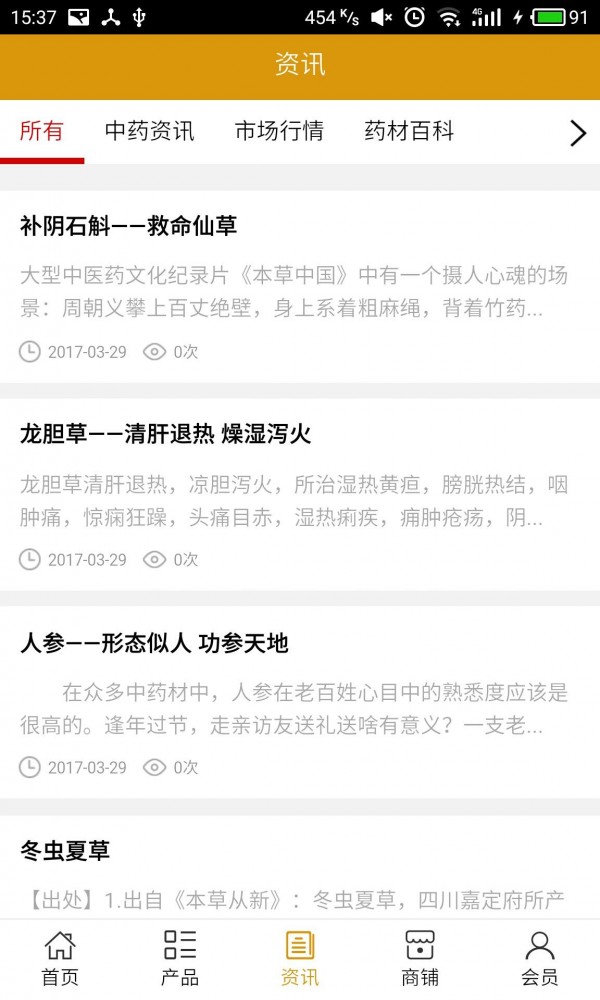This screenshot has height=1000, width=600.
Task: Select the 中药资讯 tab
Action: point(150,131)
